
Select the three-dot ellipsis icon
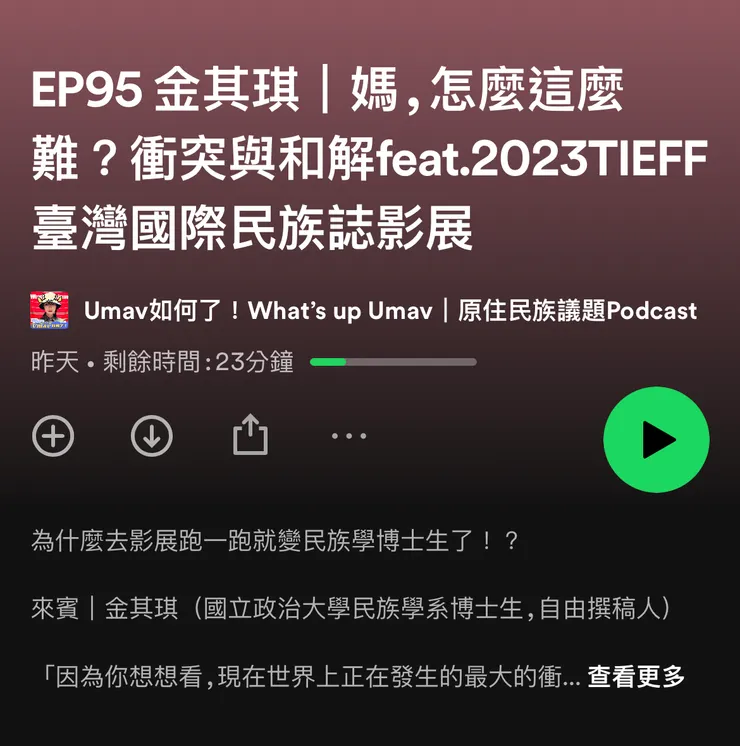(347, 437)
